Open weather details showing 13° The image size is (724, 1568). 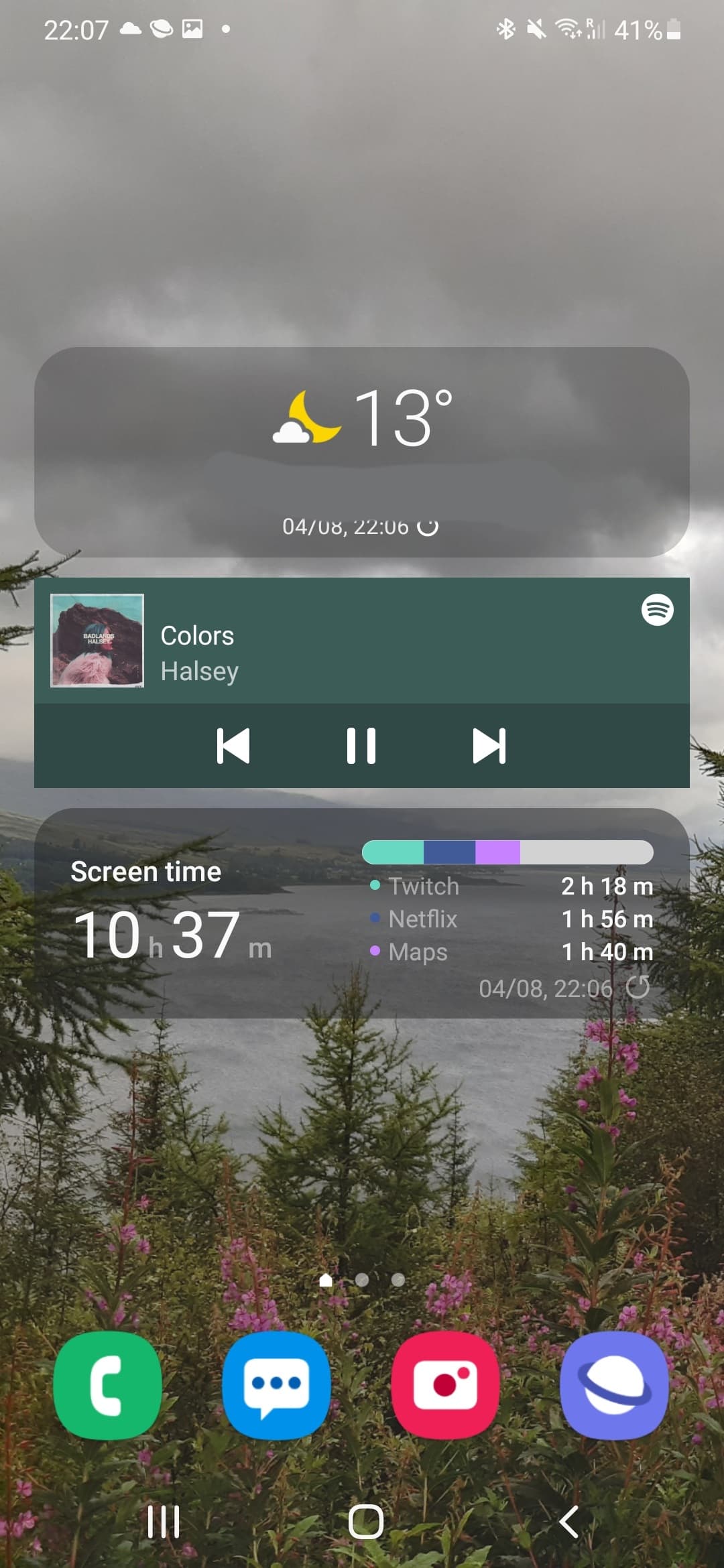click(362, 418)
